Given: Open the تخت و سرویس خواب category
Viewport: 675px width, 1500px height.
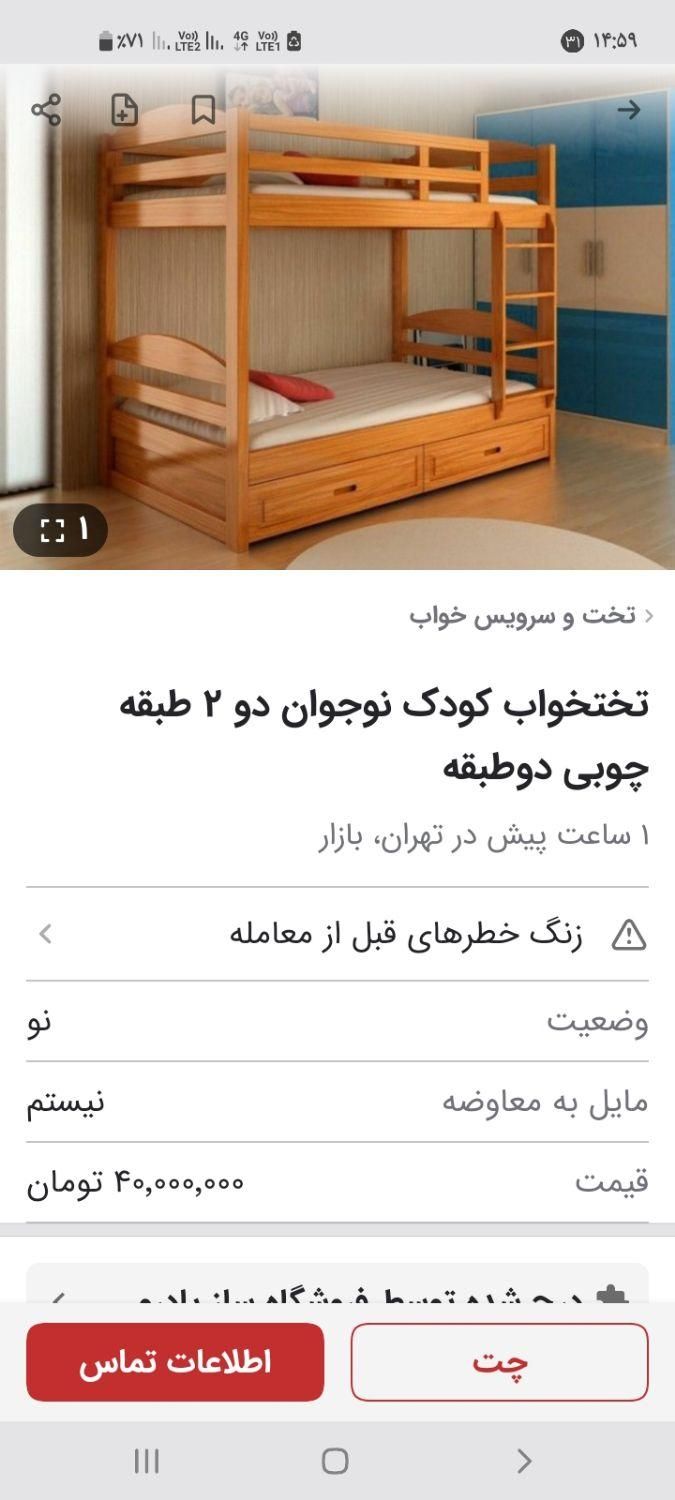Looking at the screenshot, I should [522, 615].
